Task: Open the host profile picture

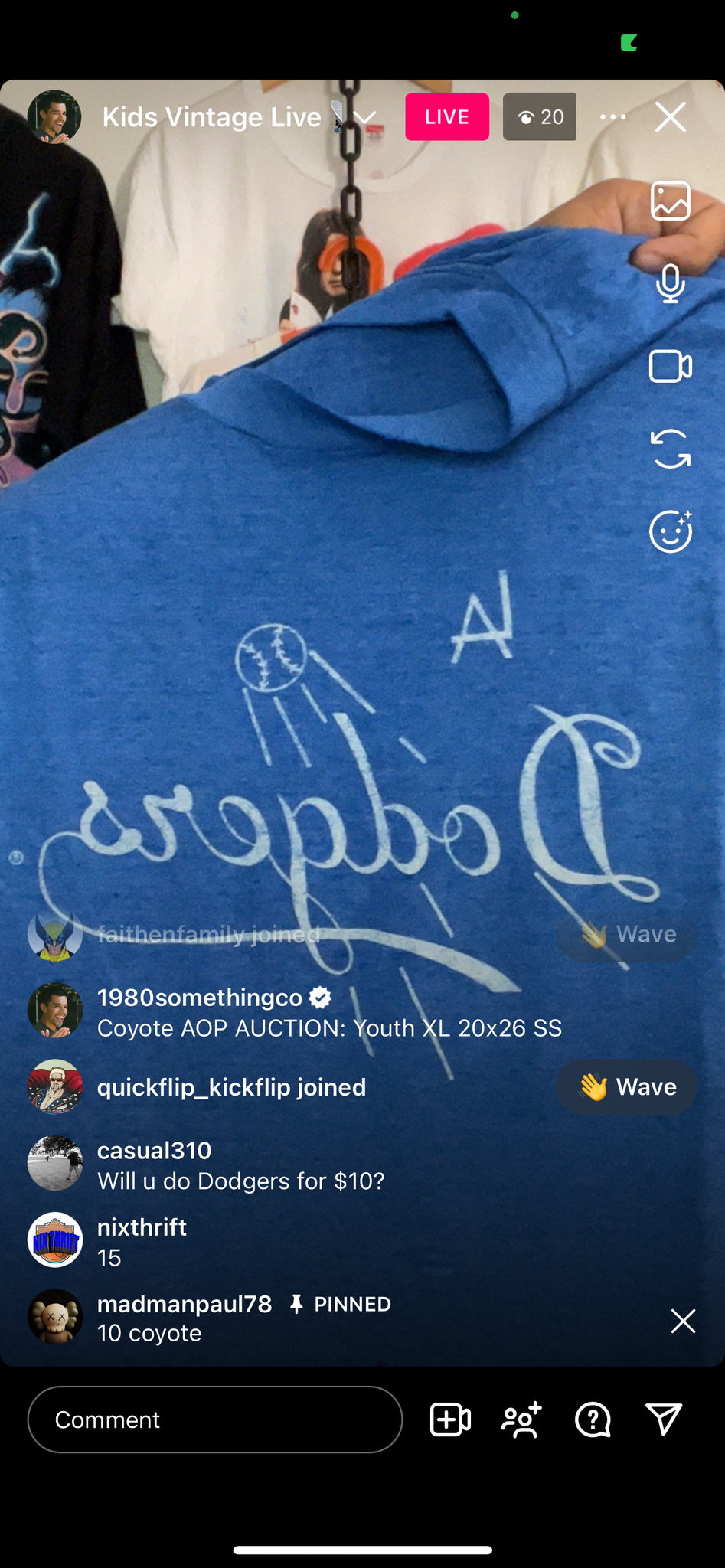Action: (54, 117)
